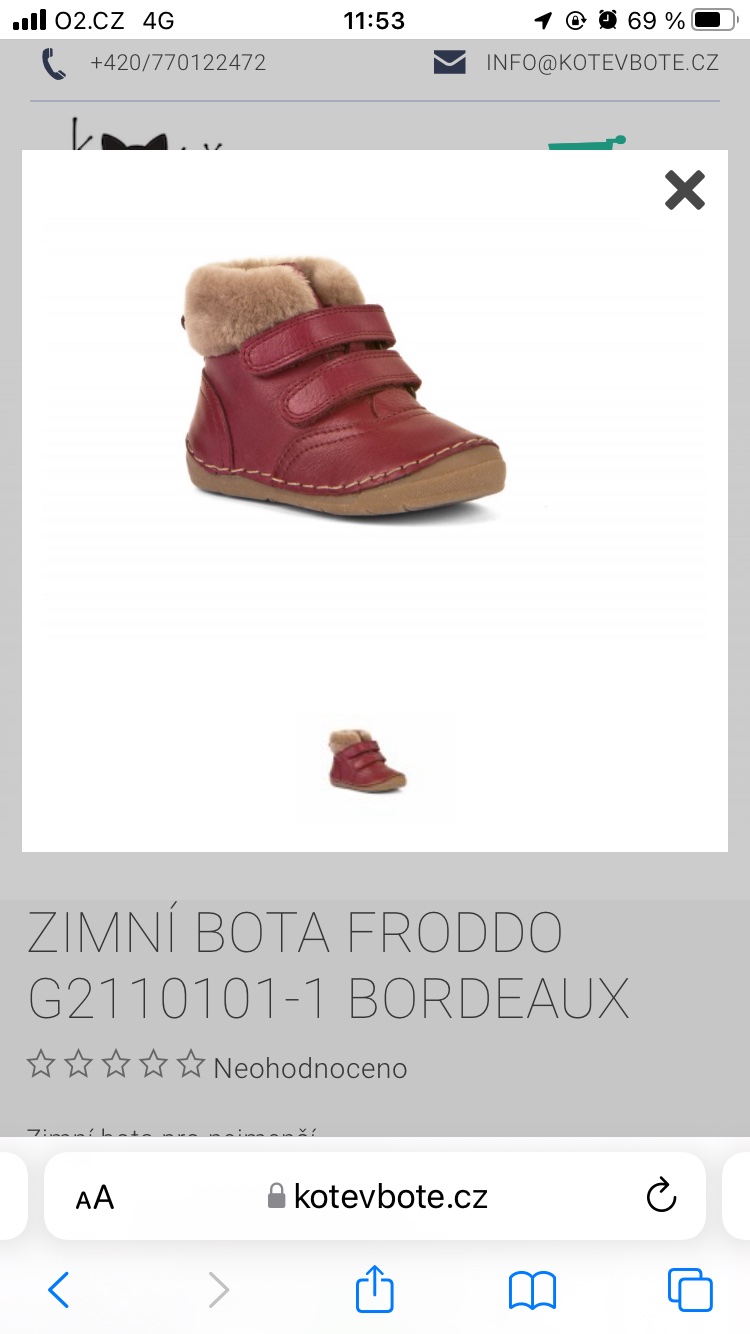This screenshot has height=1334, width=750.
Task: Open Safari bookmarks
Action: (x=532, y=1290)
